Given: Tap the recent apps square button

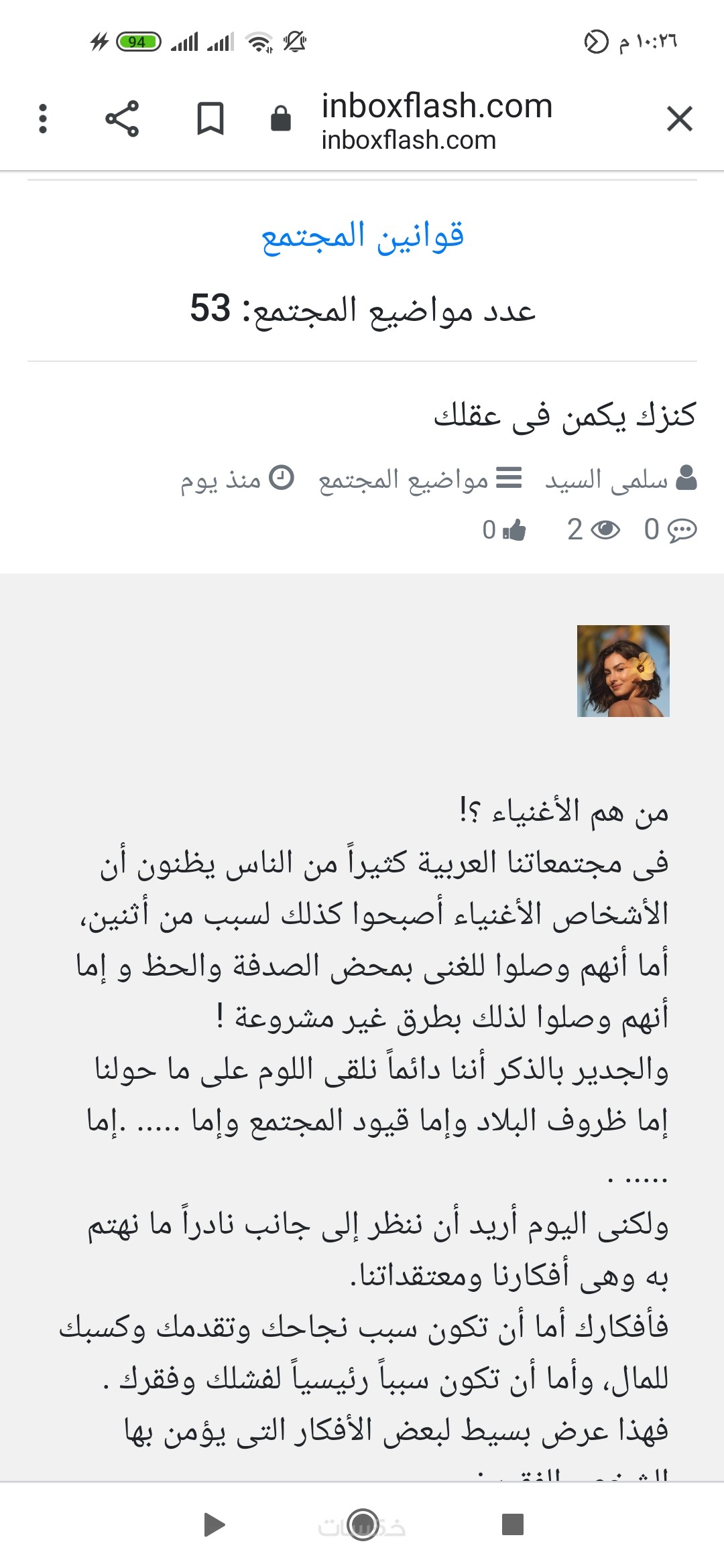Looking at the screenshot, I should point(512,1524).
